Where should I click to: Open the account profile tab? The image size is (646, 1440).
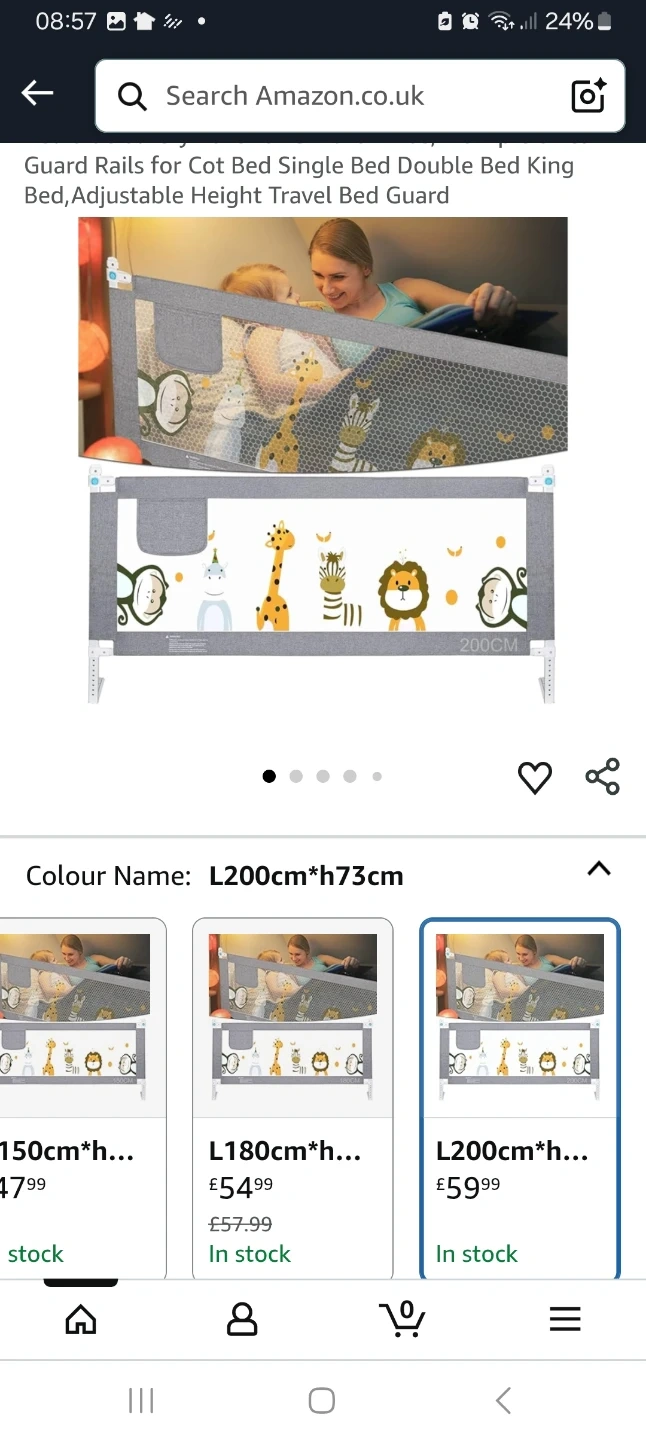pos(242,1320)
